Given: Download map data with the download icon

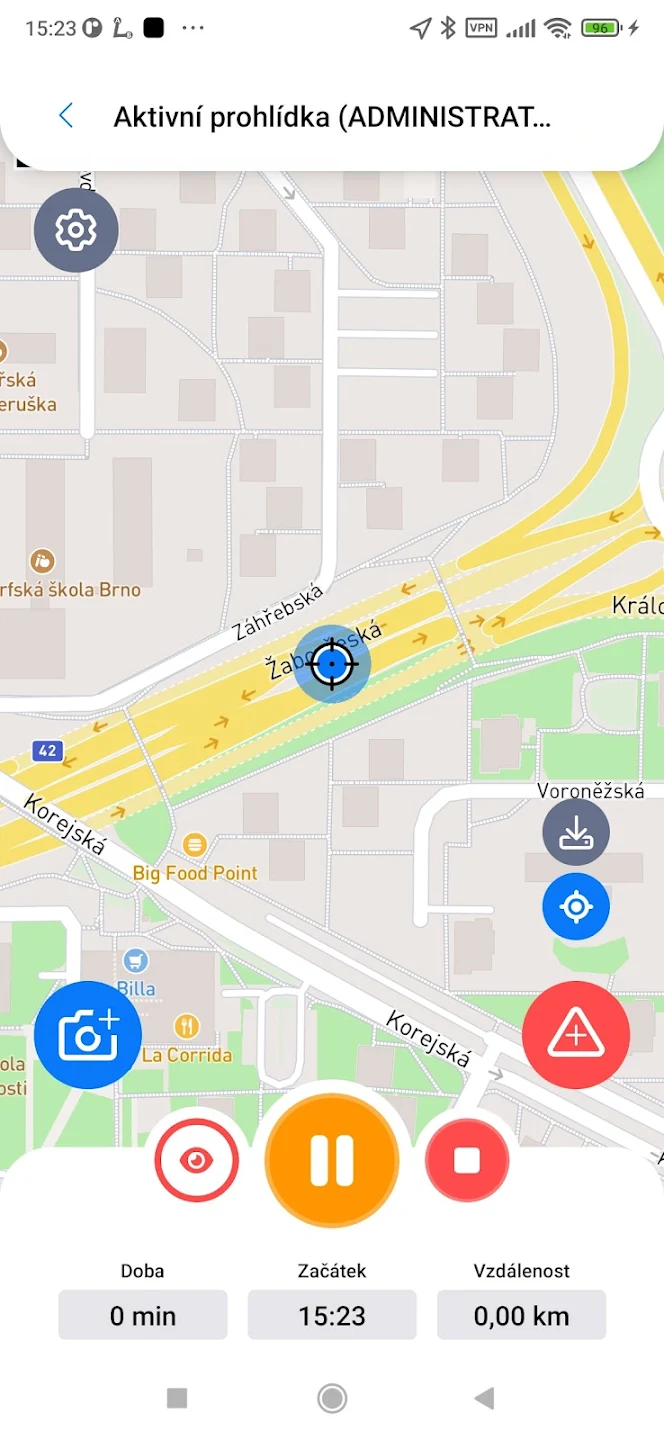Looking at the screenshot, I should click(576, 832).
